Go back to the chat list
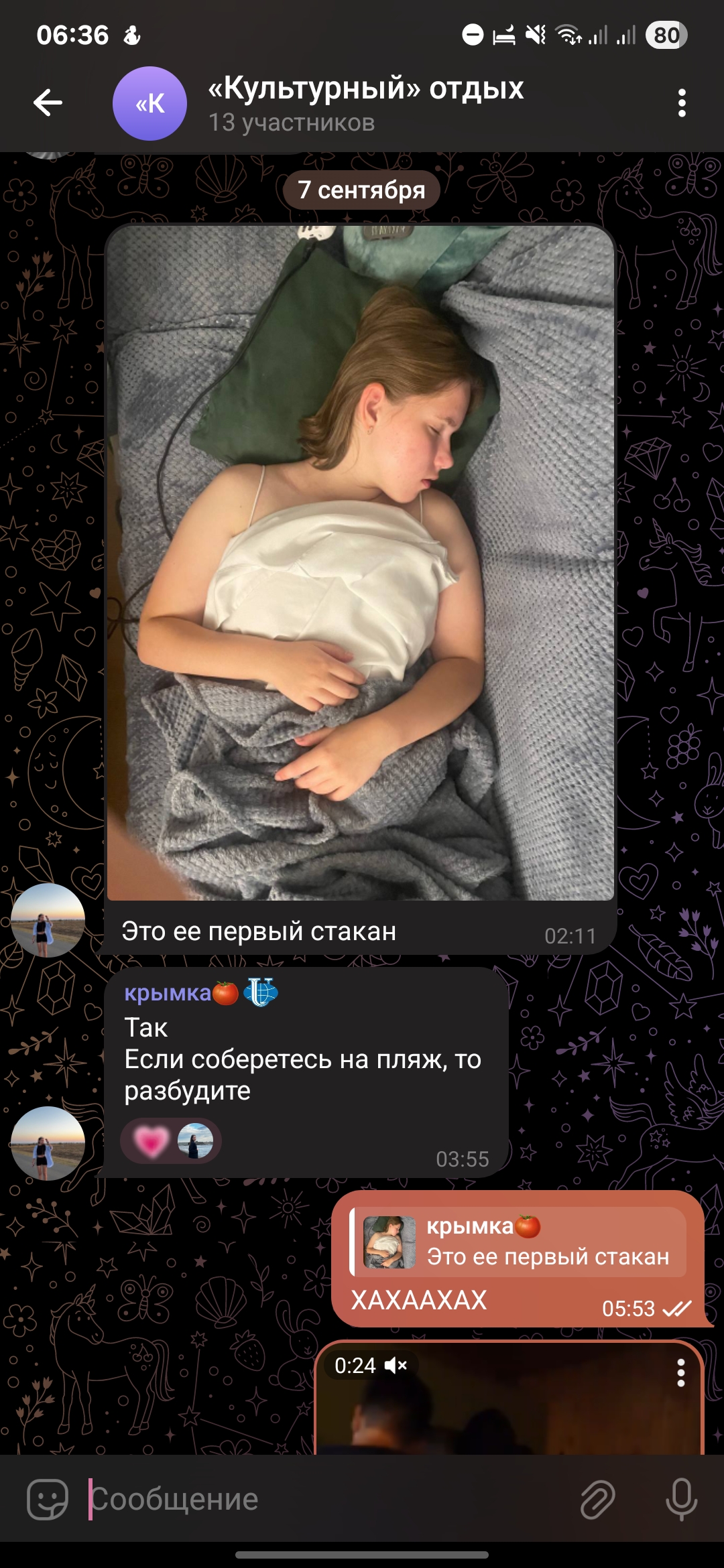The width and height of the screenshot is (724, 1568). tap(48, 103)
